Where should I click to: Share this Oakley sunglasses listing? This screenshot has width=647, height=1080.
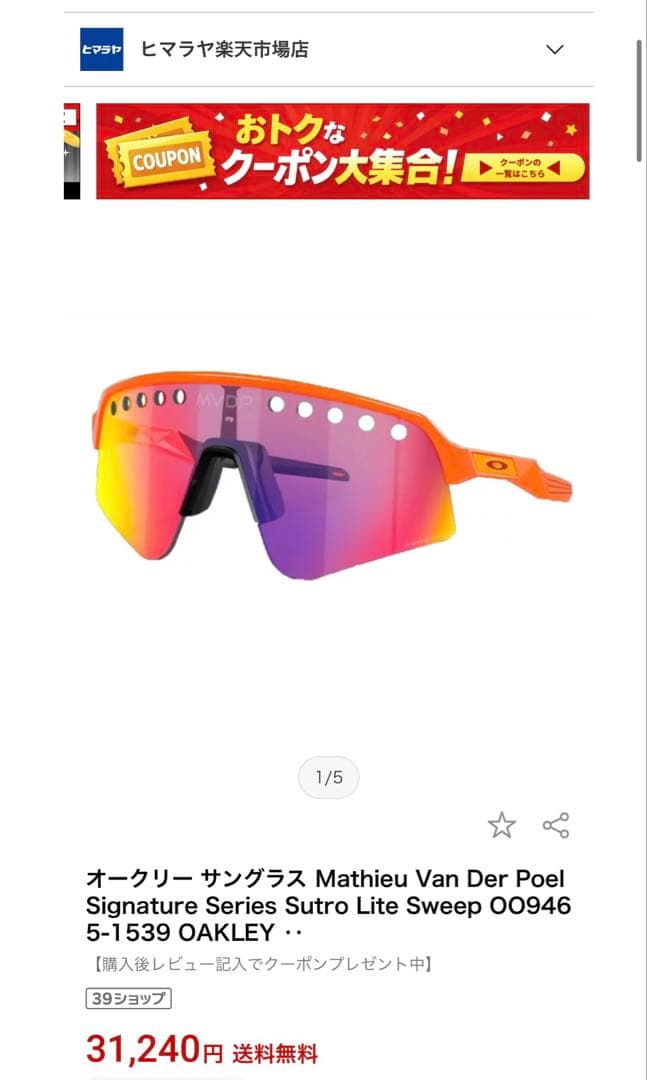tap(556, 825)
